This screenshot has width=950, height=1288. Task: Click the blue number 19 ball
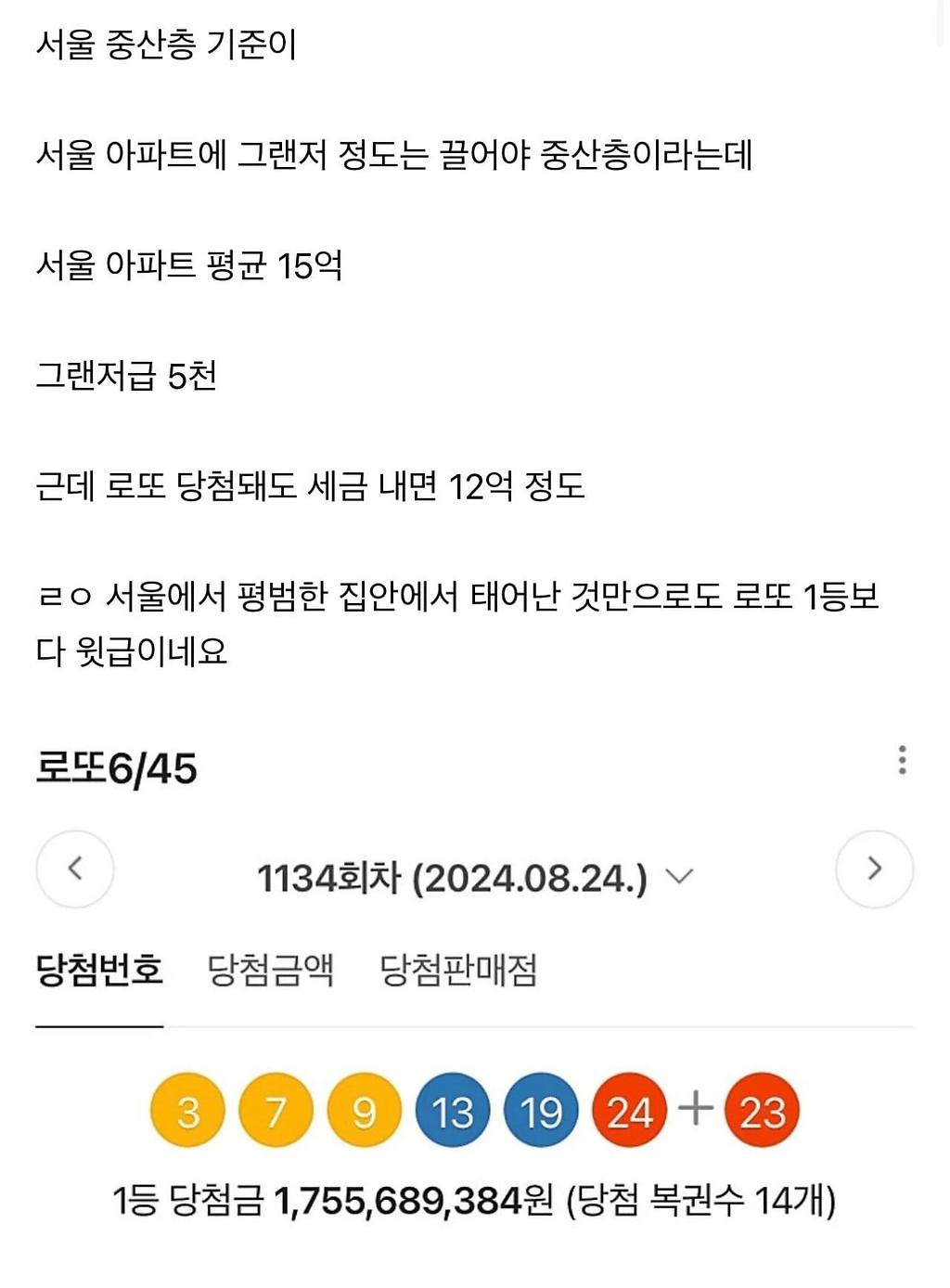coord(539,1110)
